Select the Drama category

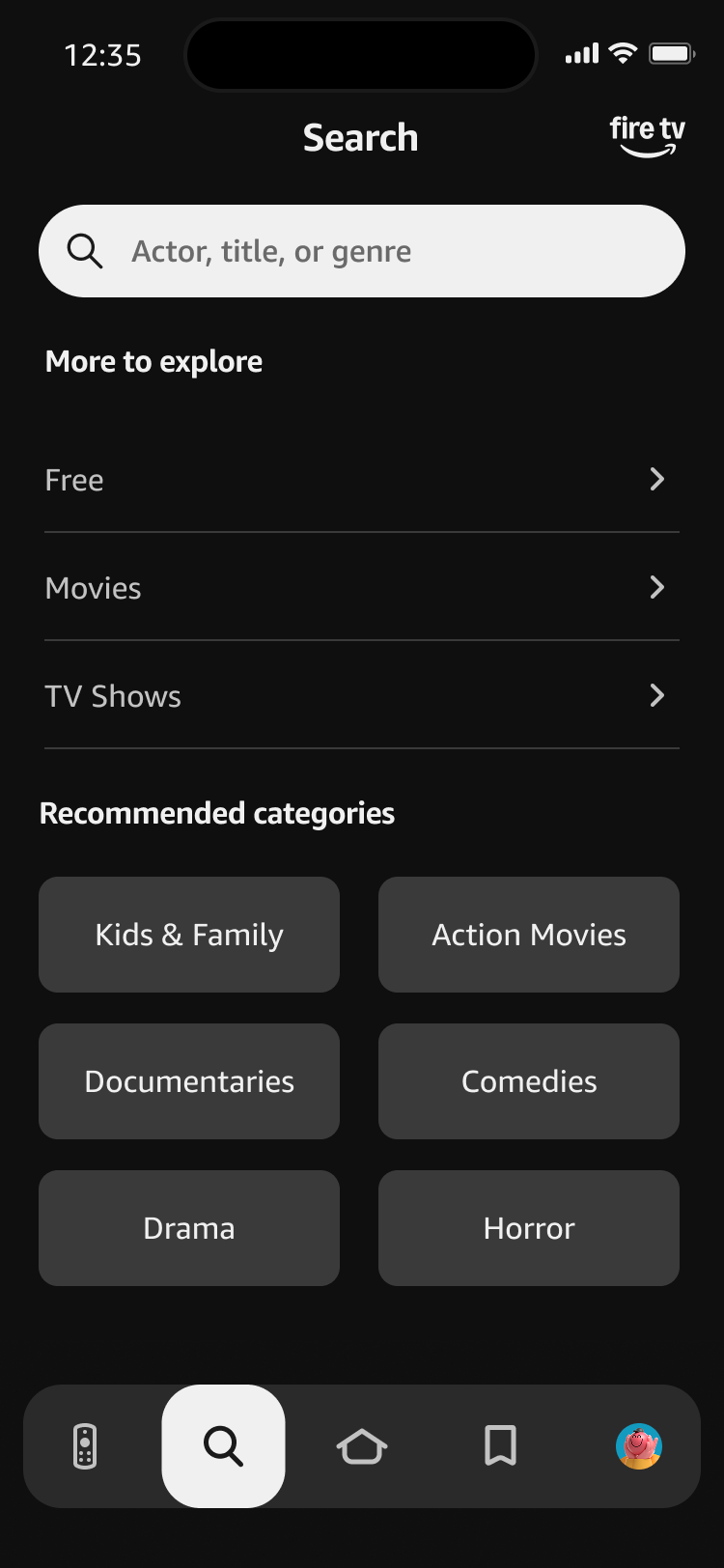(x=189, y=1228)
